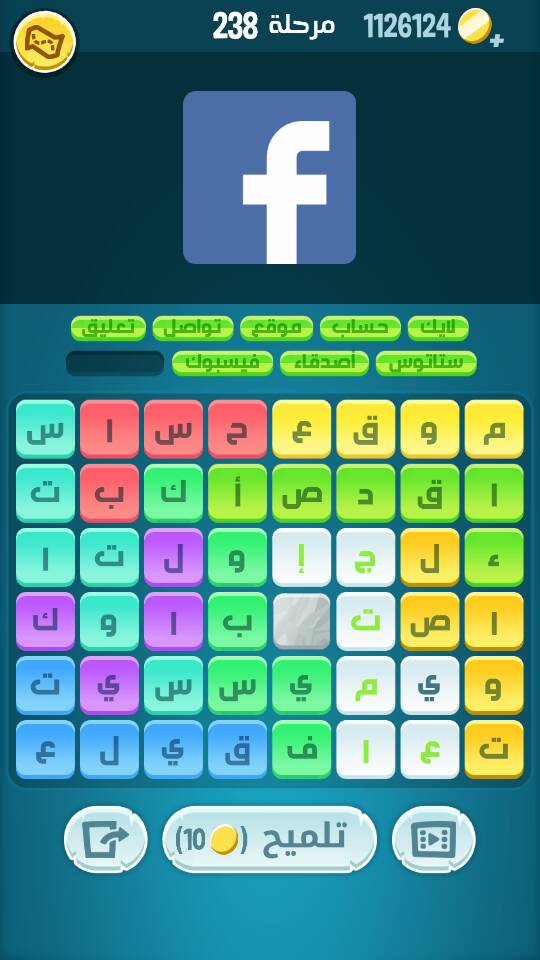Image resolution: width=540 pixels, height=960 pixels.
Task: Pick the white tile with letter م
Action: tap(366, 686)
